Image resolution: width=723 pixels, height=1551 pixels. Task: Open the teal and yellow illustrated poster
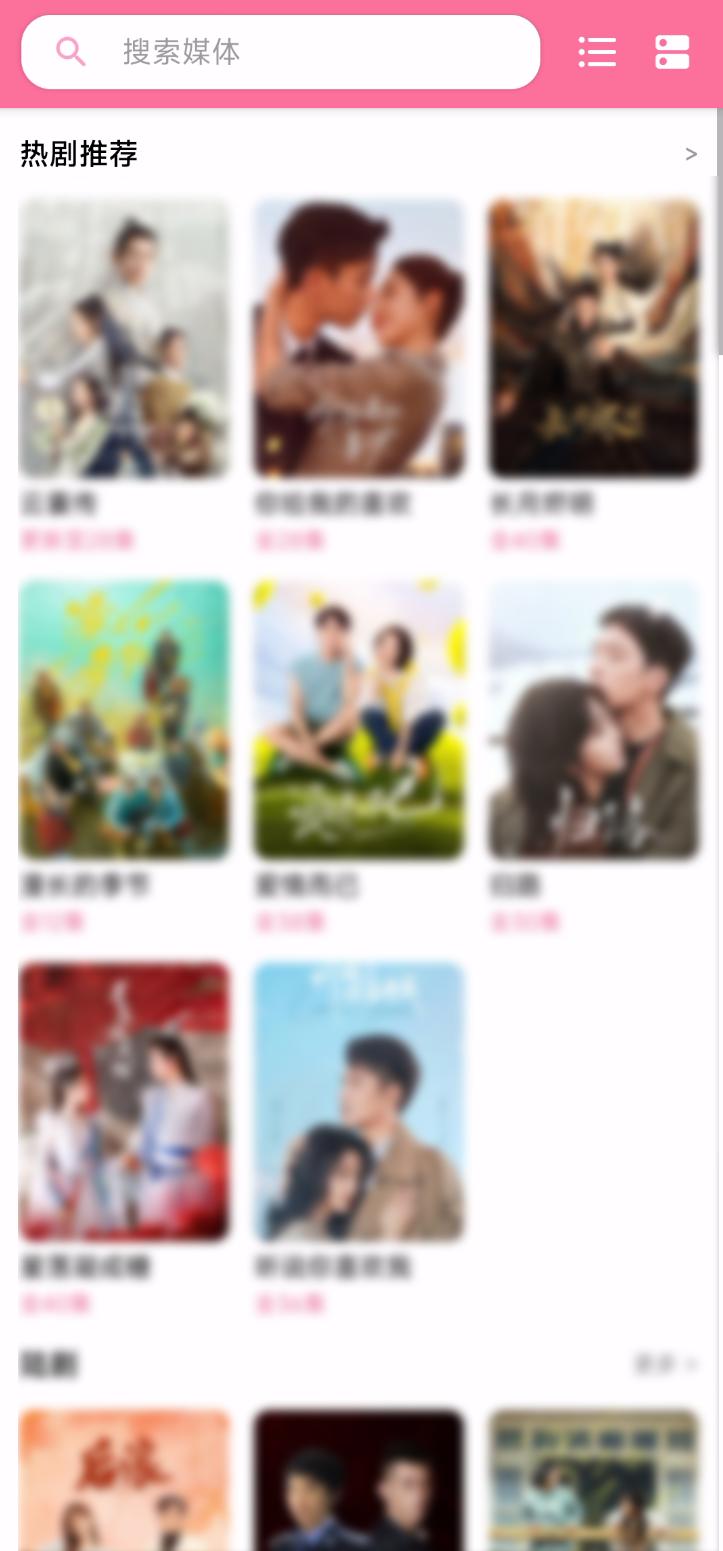pyautogui.click(x=124, y=719)
